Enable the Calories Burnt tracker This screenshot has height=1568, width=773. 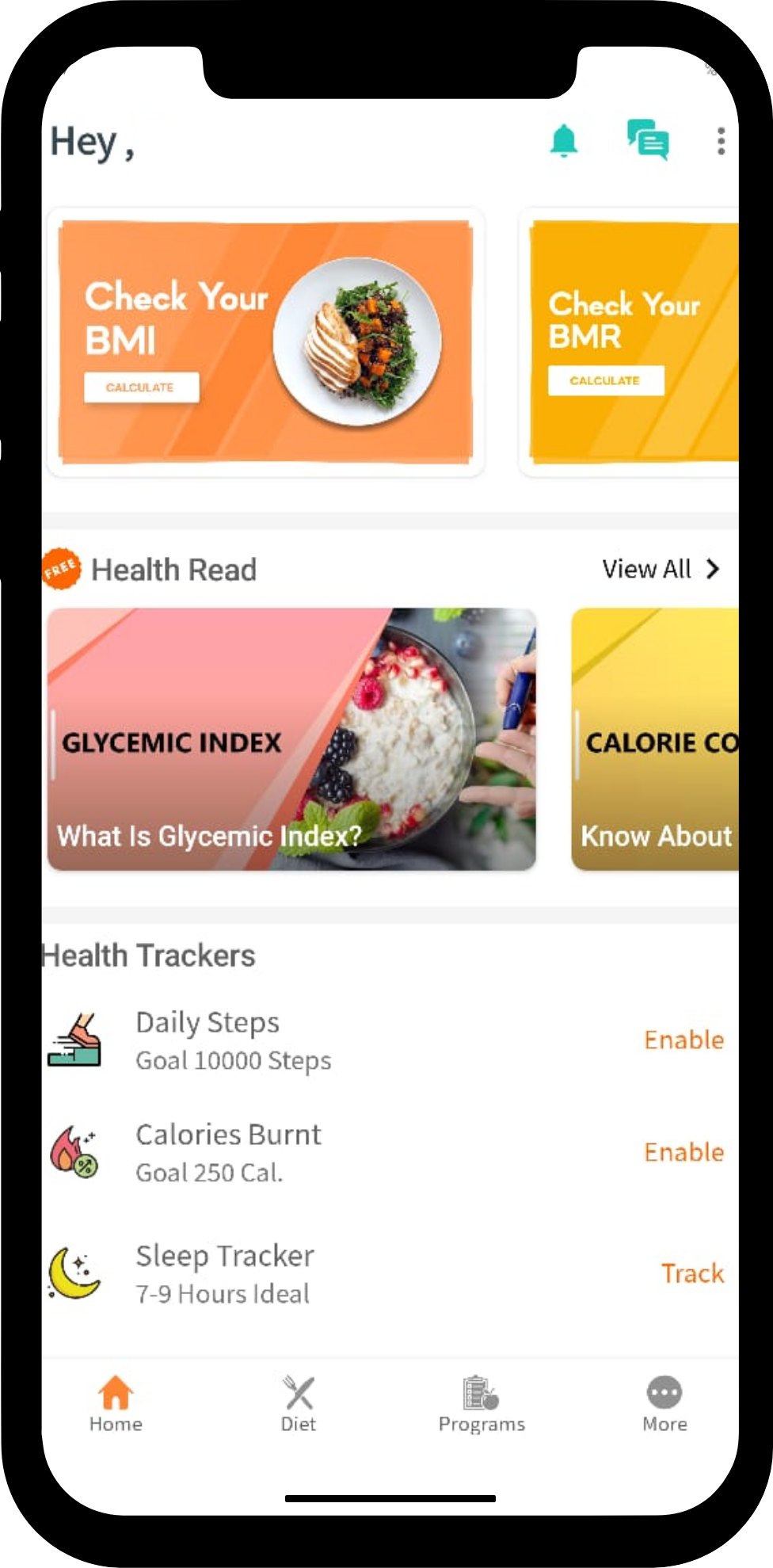684,1152
